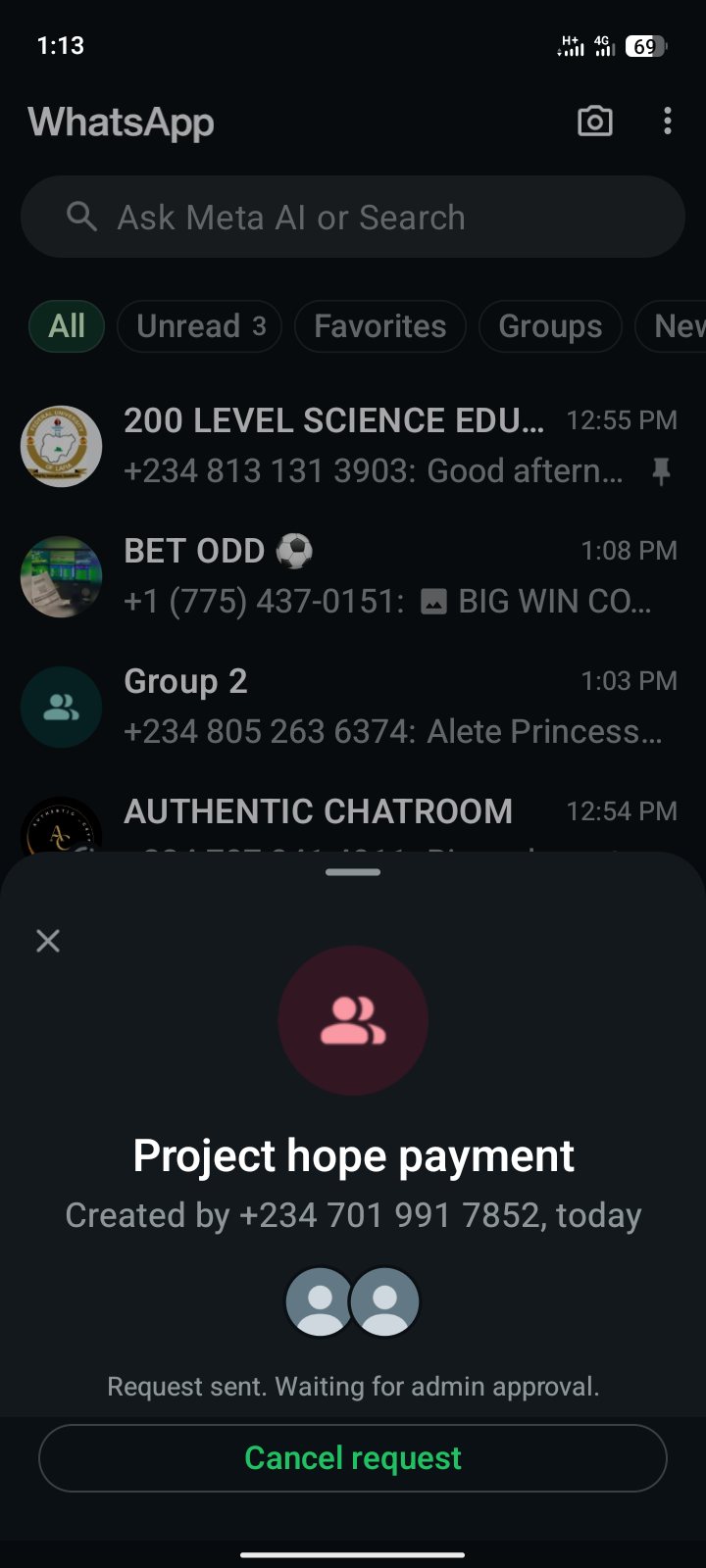Open the AUTHENTIC CHATROOM chat

(318, 813)
